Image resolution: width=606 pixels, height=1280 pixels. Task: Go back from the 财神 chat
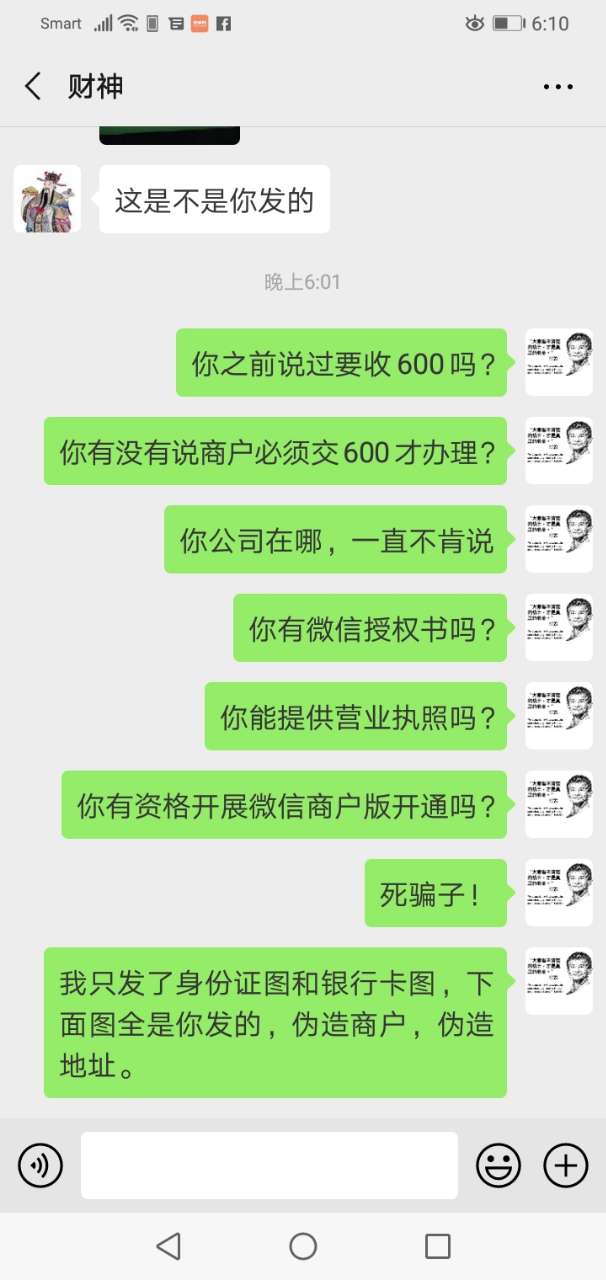tap(33, 86)
